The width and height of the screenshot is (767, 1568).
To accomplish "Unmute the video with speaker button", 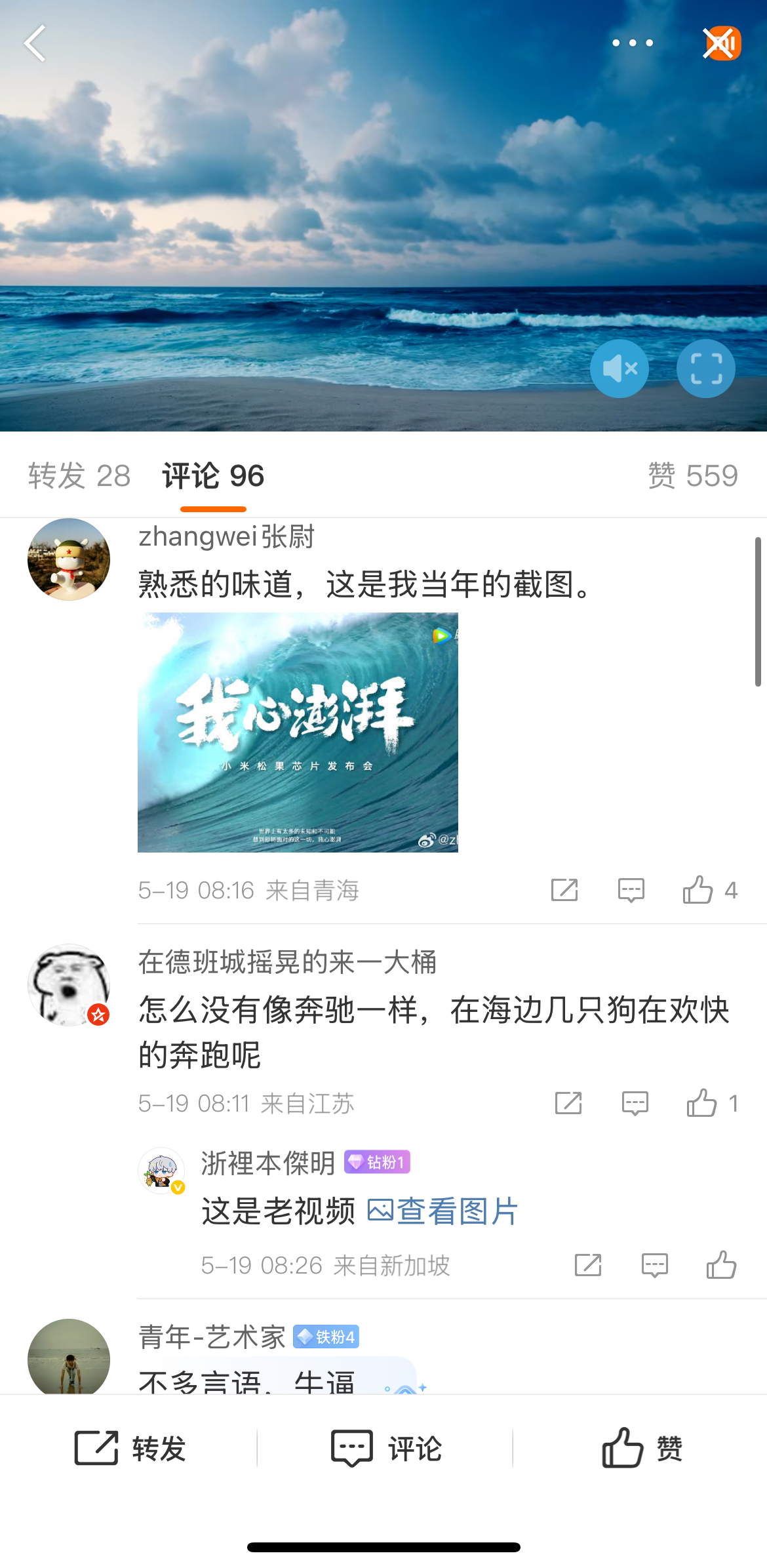I will click(619, 369).
